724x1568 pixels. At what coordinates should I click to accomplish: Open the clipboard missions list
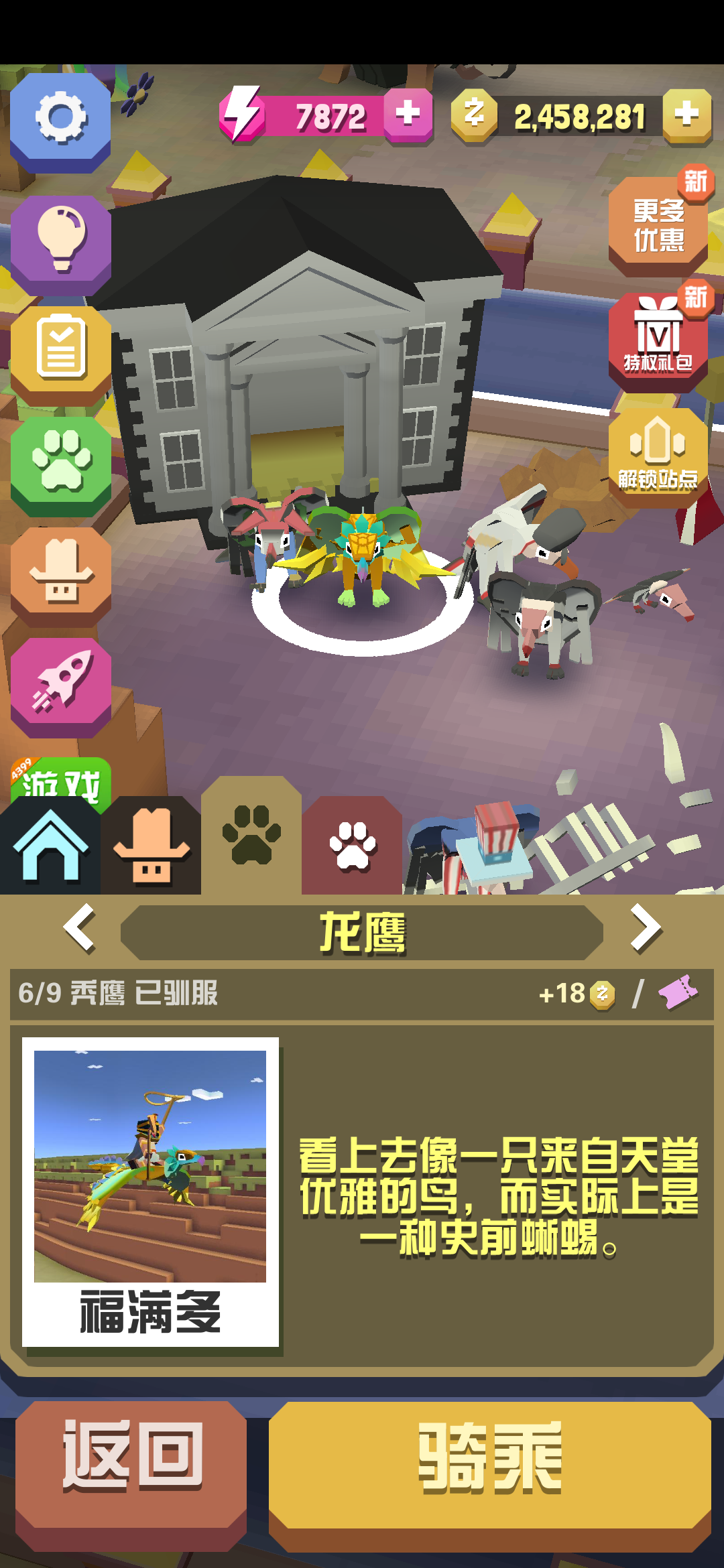(x=60, y=350)
